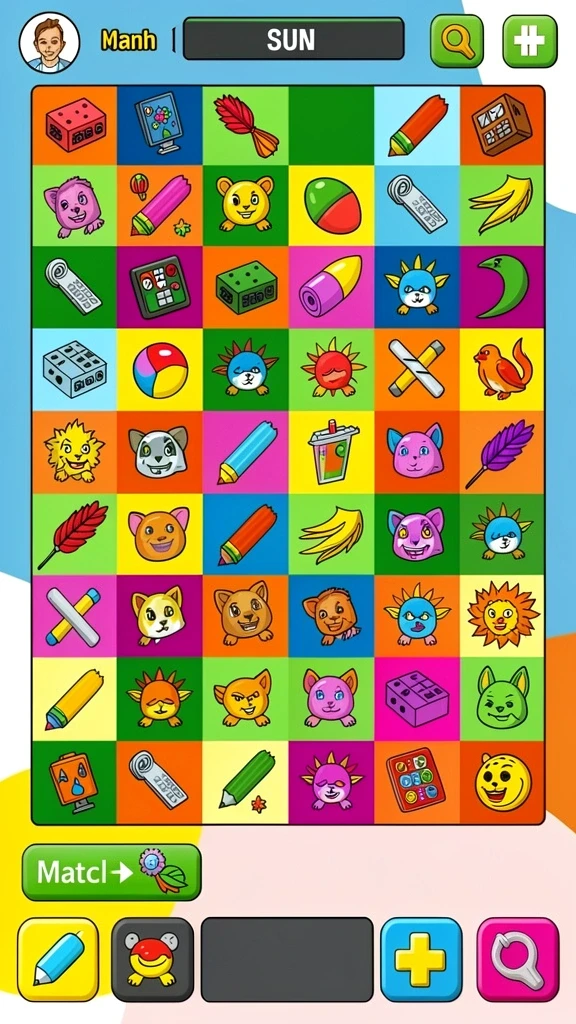576x1024 pixels.
Task: Select the red dice block tile
Action: click(74, 125)
